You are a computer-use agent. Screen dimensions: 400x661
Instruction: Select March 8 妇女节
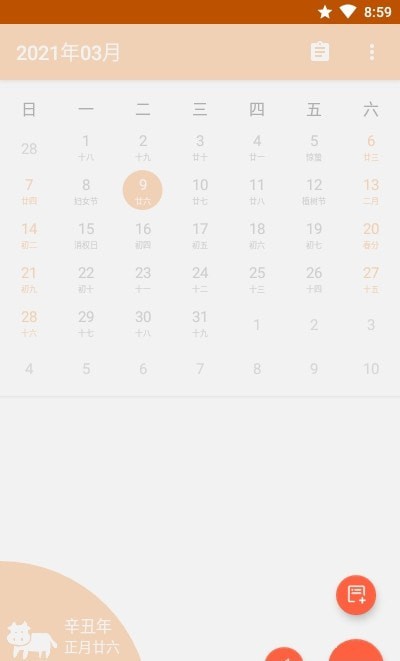[x=86, y=191]
